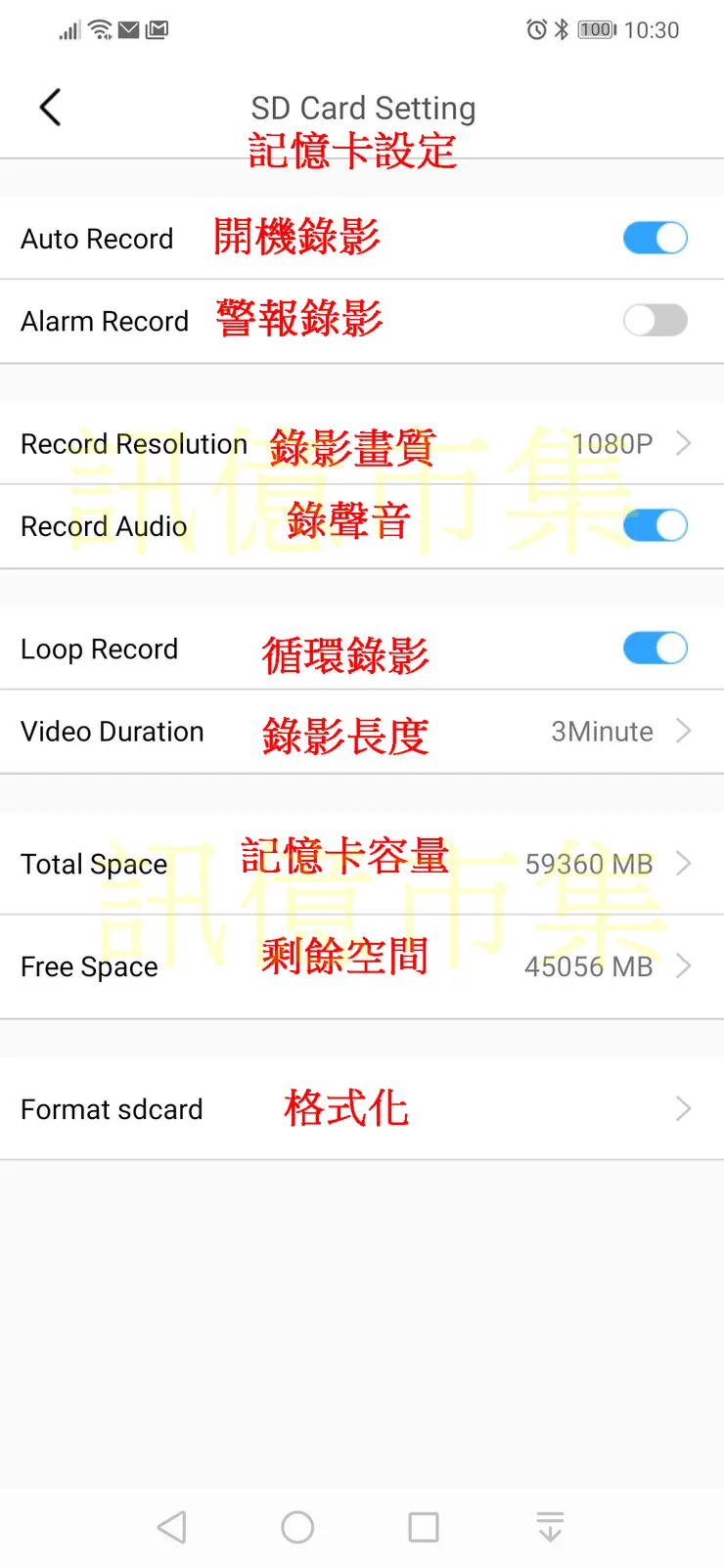Turn off the Record Audio switch
The width and height of the screenshot is (724, 1568).
pyautogui.click(x=655, y=525)
